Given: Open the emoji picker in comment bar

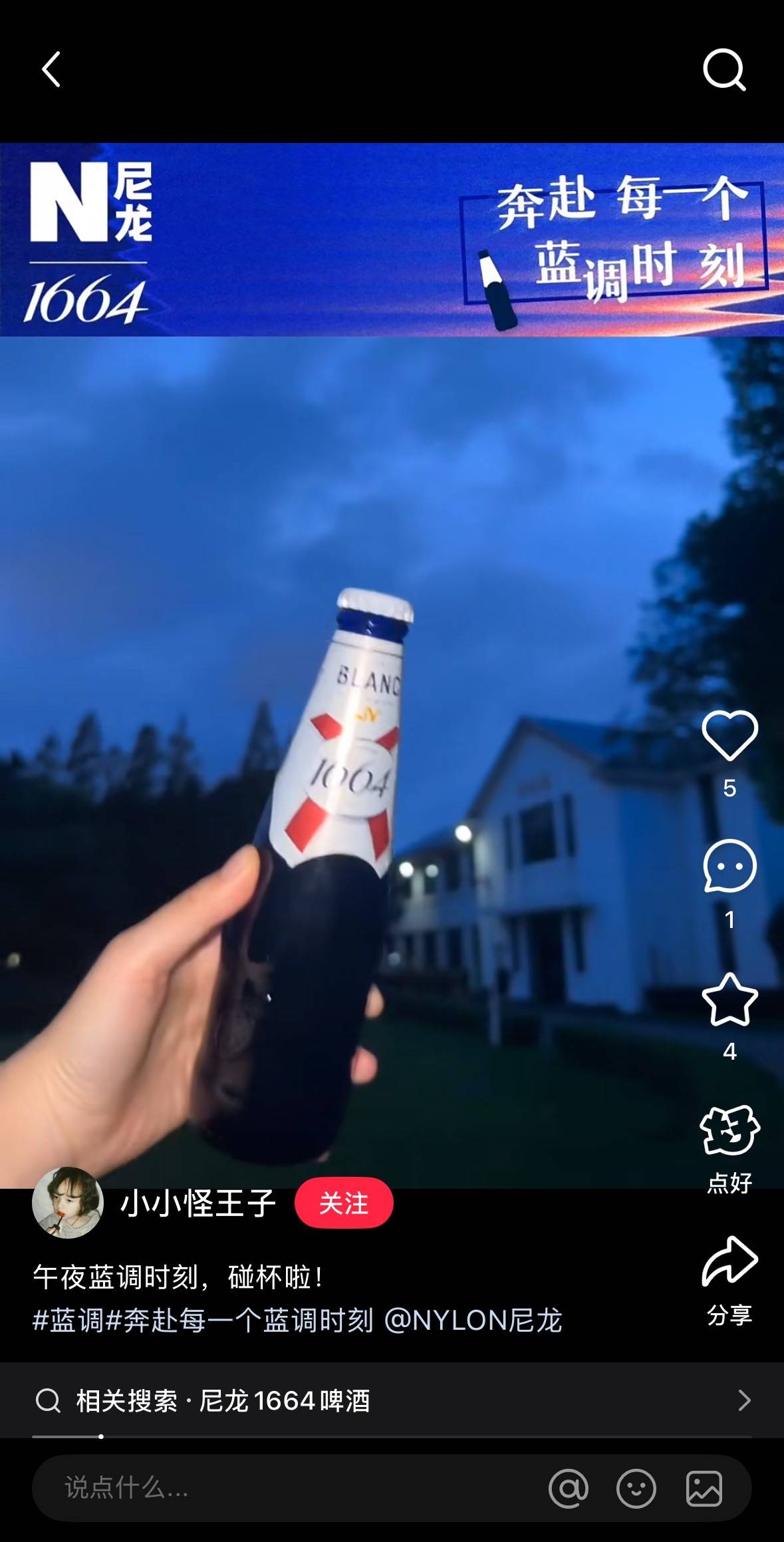Looking at the screenshot, I should (636, 1488).
